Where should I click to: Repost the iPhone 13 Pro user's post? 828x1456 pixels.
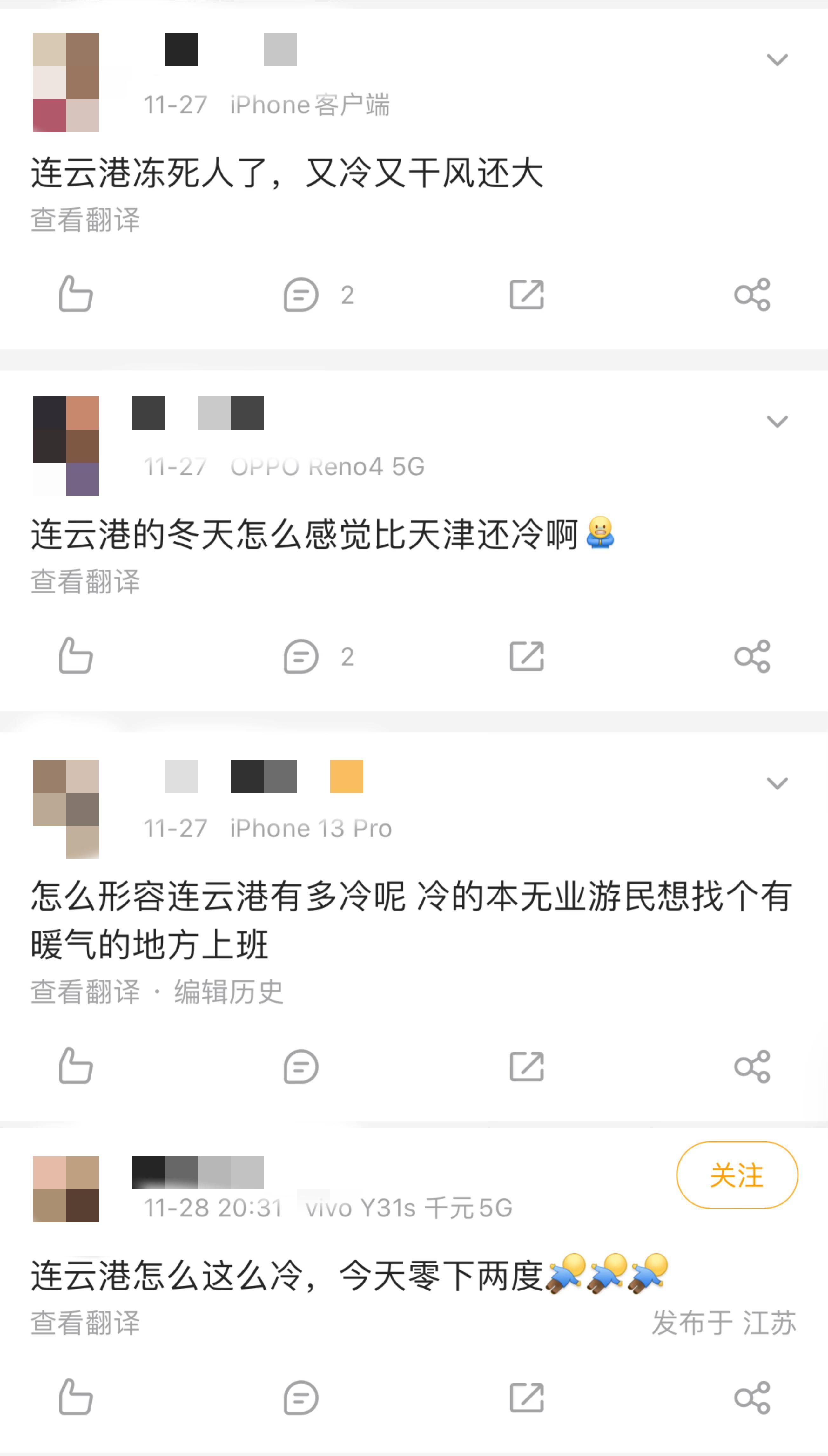(x=527, y=1066)
